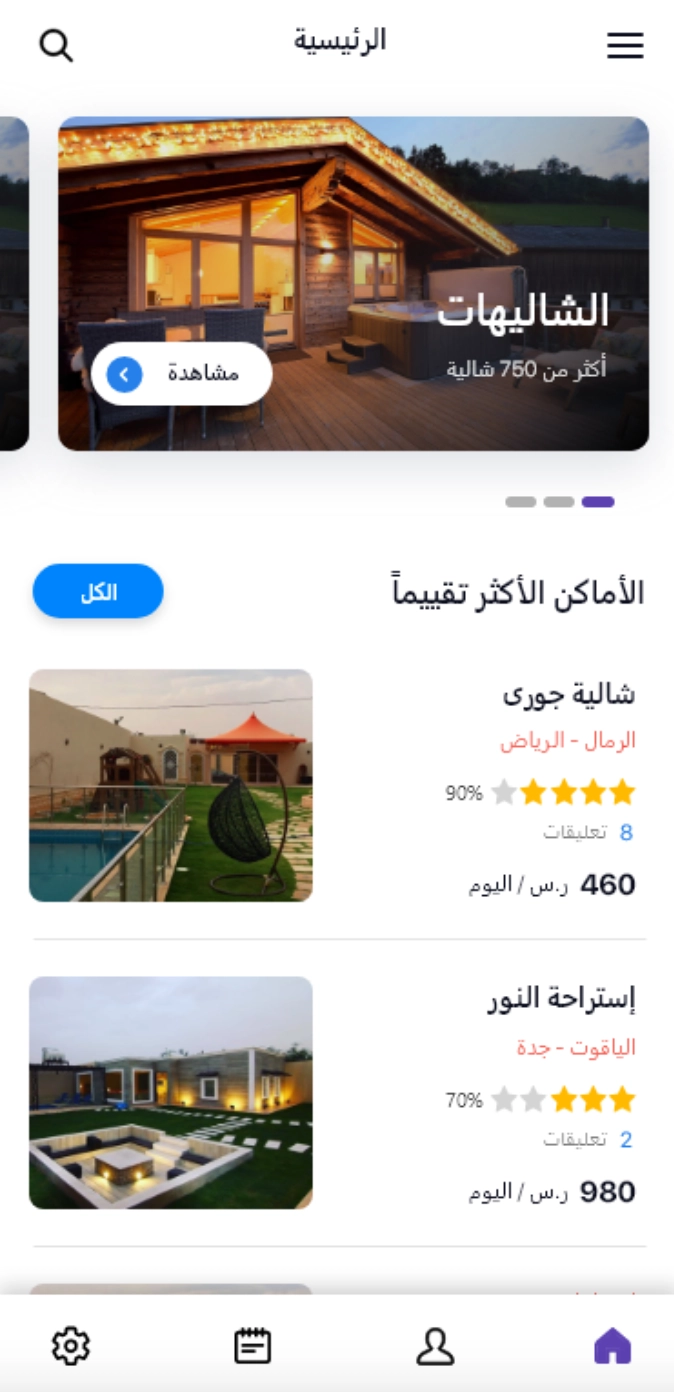
Task: Open the hamburger drawer menu
Action: click(x=625, y=45)
